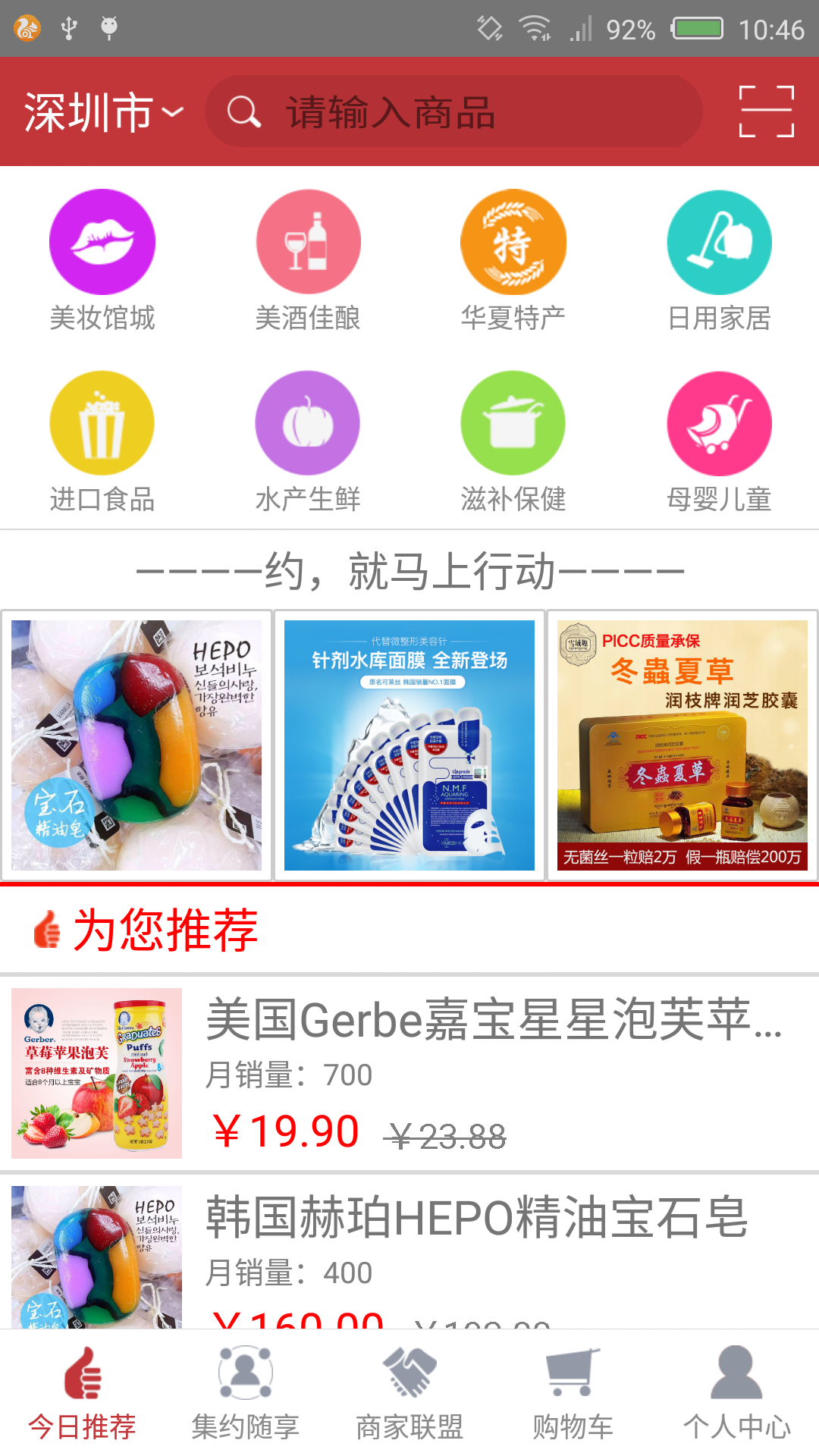Open the 滋补保健 health supplements icon
The height and width of the screenshot is (1456, 819).
513,422
